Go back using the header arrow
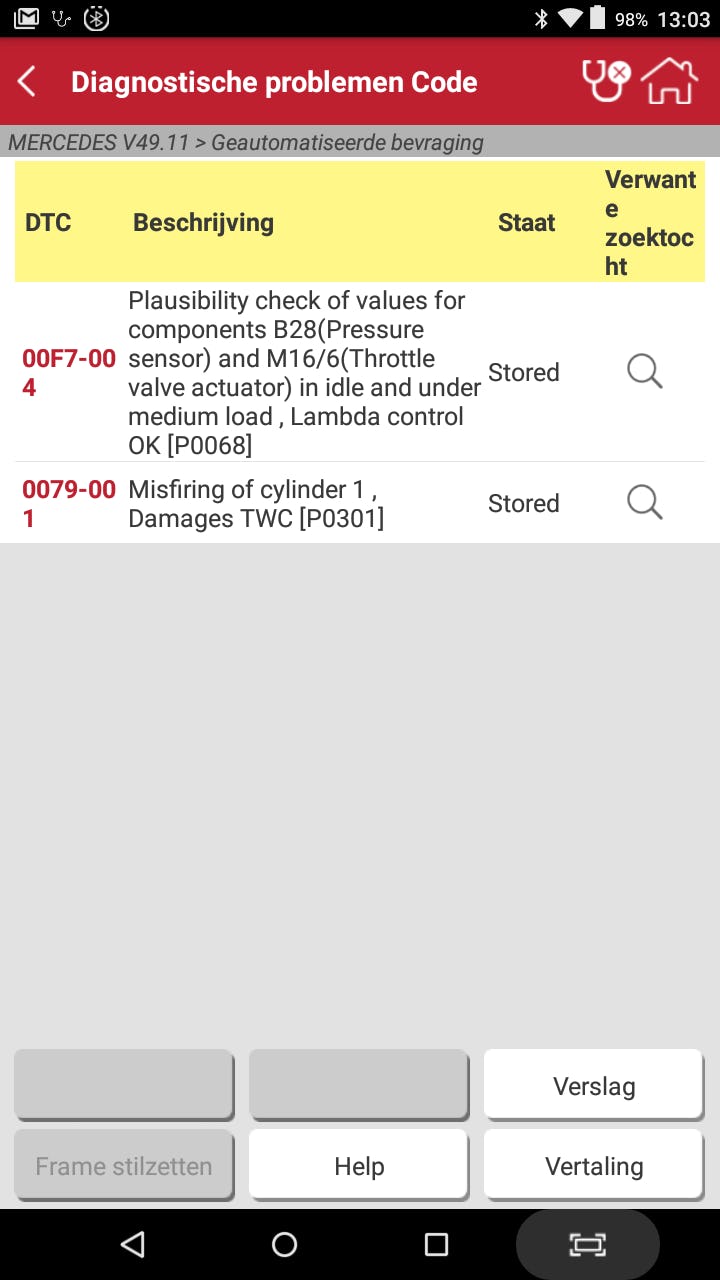This screenshot has width=720, height=1280. pos(28,82)
